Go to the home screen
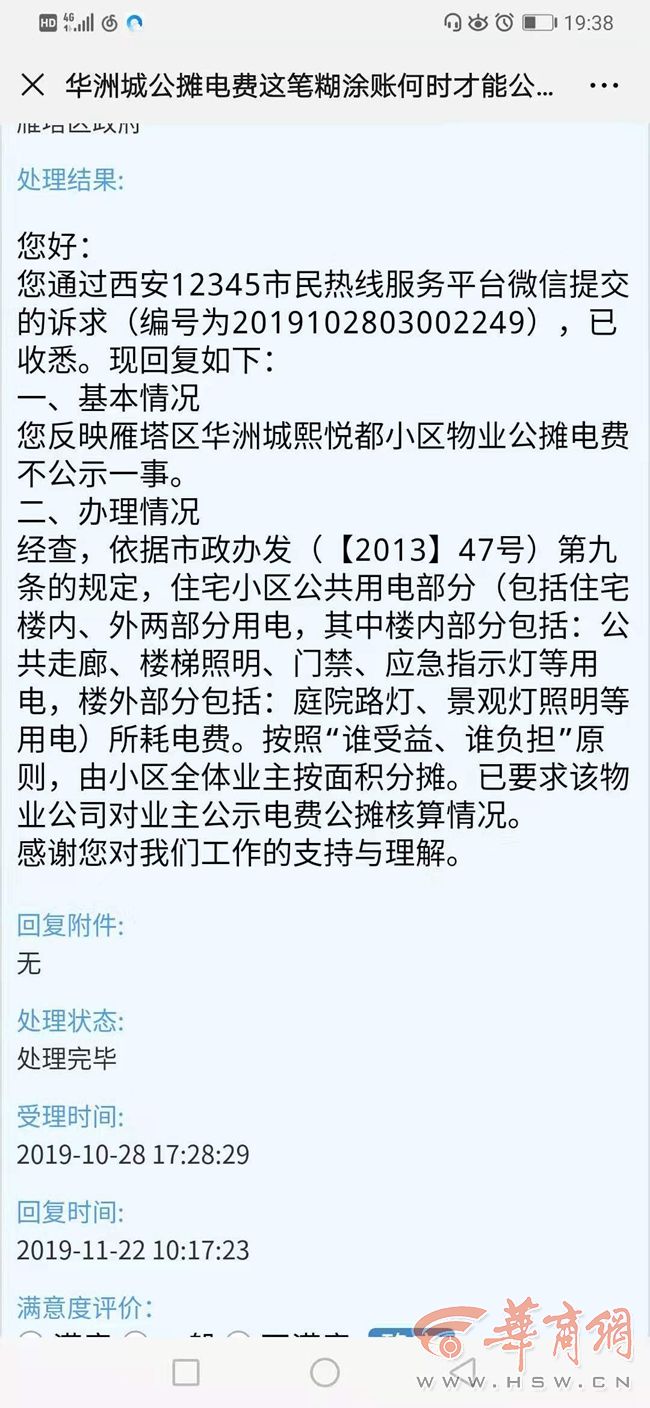 (324, 1371)
